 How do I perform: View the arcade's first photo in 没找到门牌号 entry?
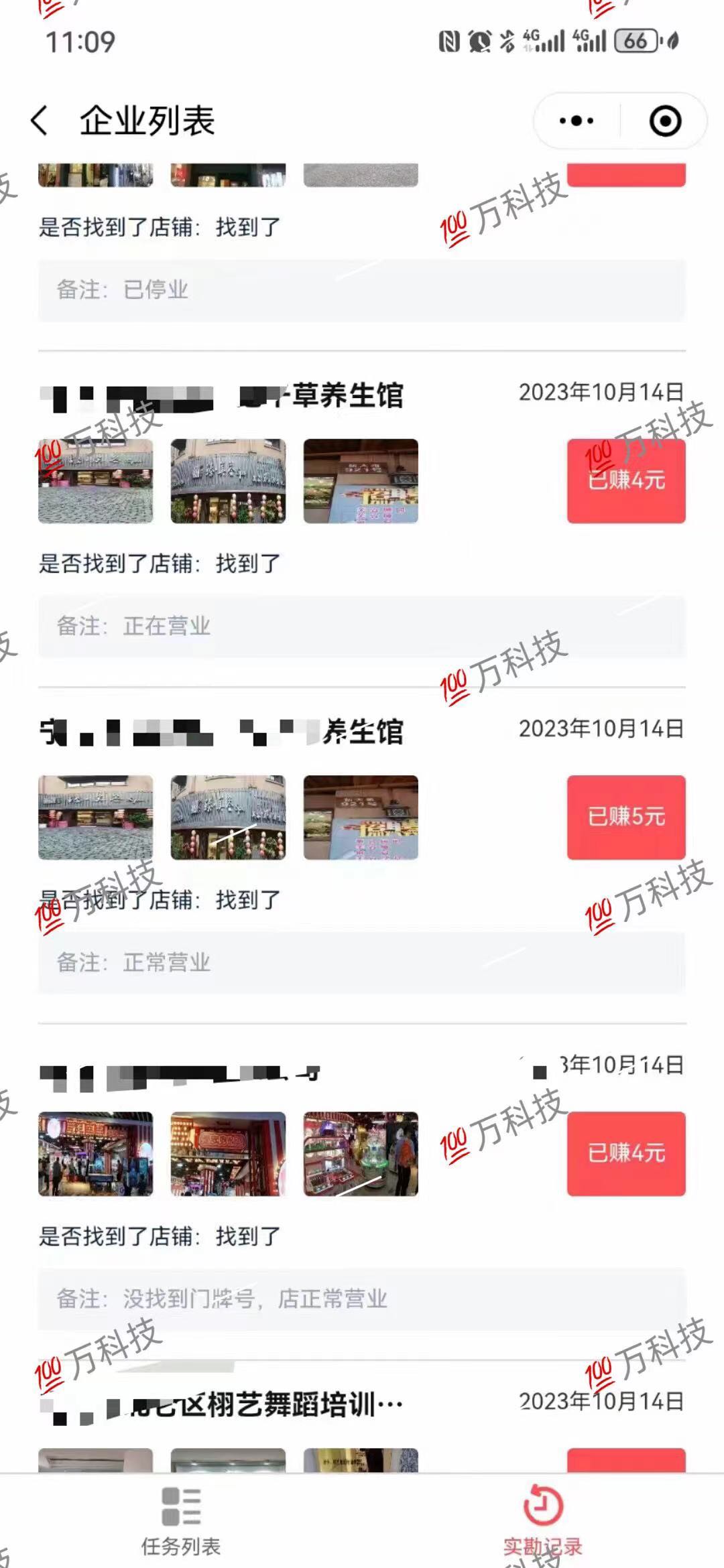tap(95, 1153)
